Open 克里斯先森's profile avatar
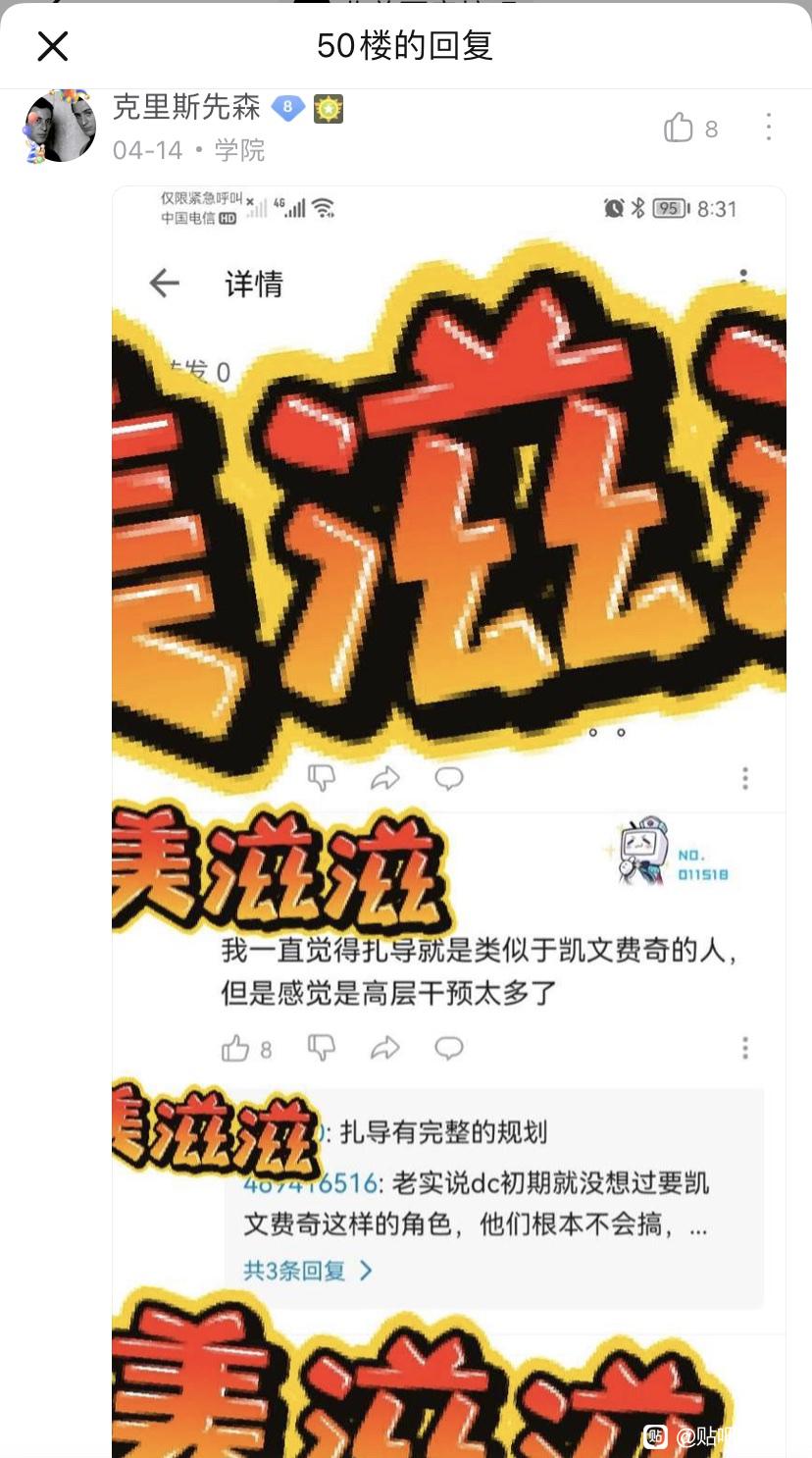The width and height of the screenshot is (812, 1458). 60,127
